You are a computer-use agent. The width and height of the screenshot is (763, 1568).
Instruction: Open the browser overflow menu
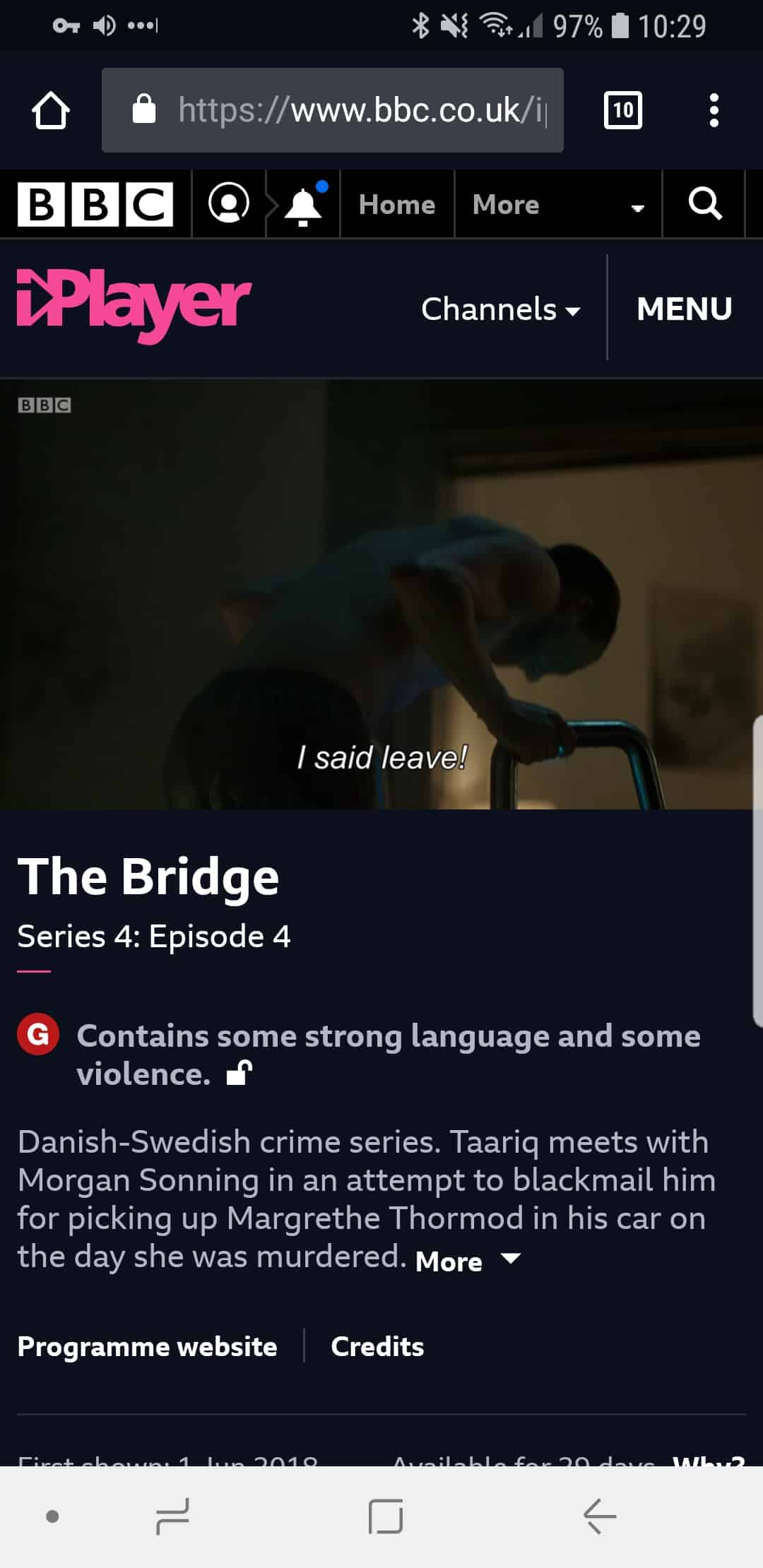[x=714, y=110]
